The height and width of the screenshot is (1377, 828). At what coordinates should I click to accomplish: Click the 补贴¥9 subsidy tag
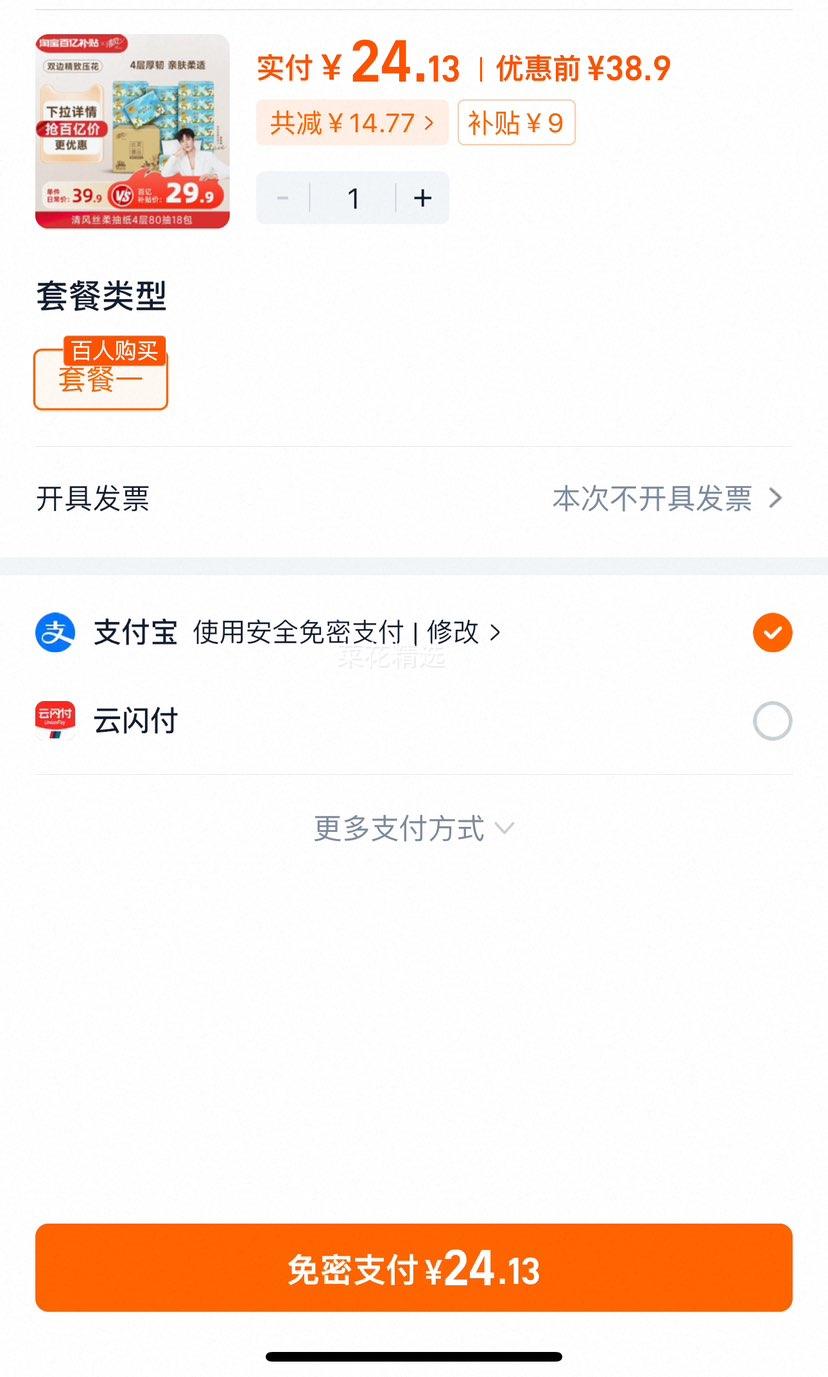point(516,121)
